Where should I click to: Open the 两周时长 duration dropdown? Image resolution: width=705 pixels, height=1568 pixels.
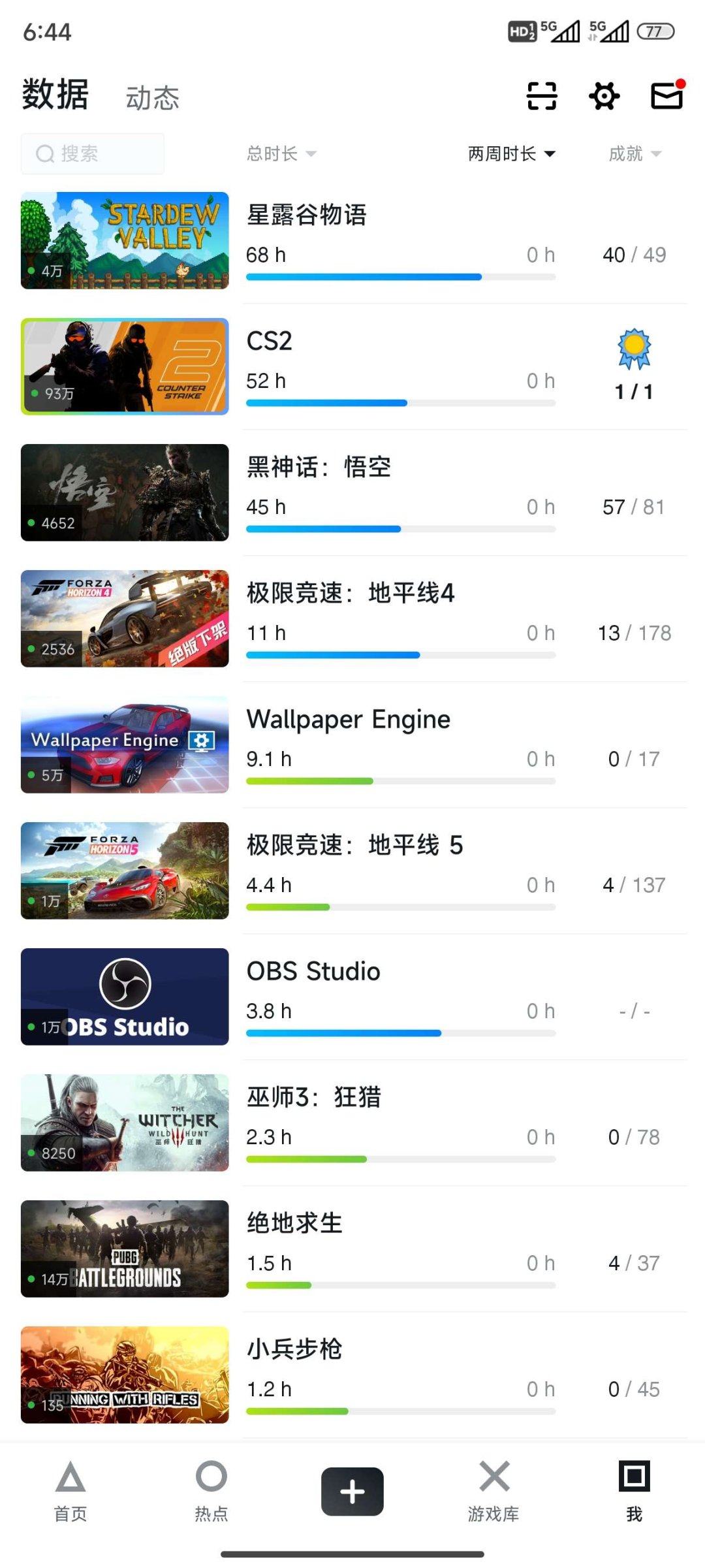coord(509,154)
